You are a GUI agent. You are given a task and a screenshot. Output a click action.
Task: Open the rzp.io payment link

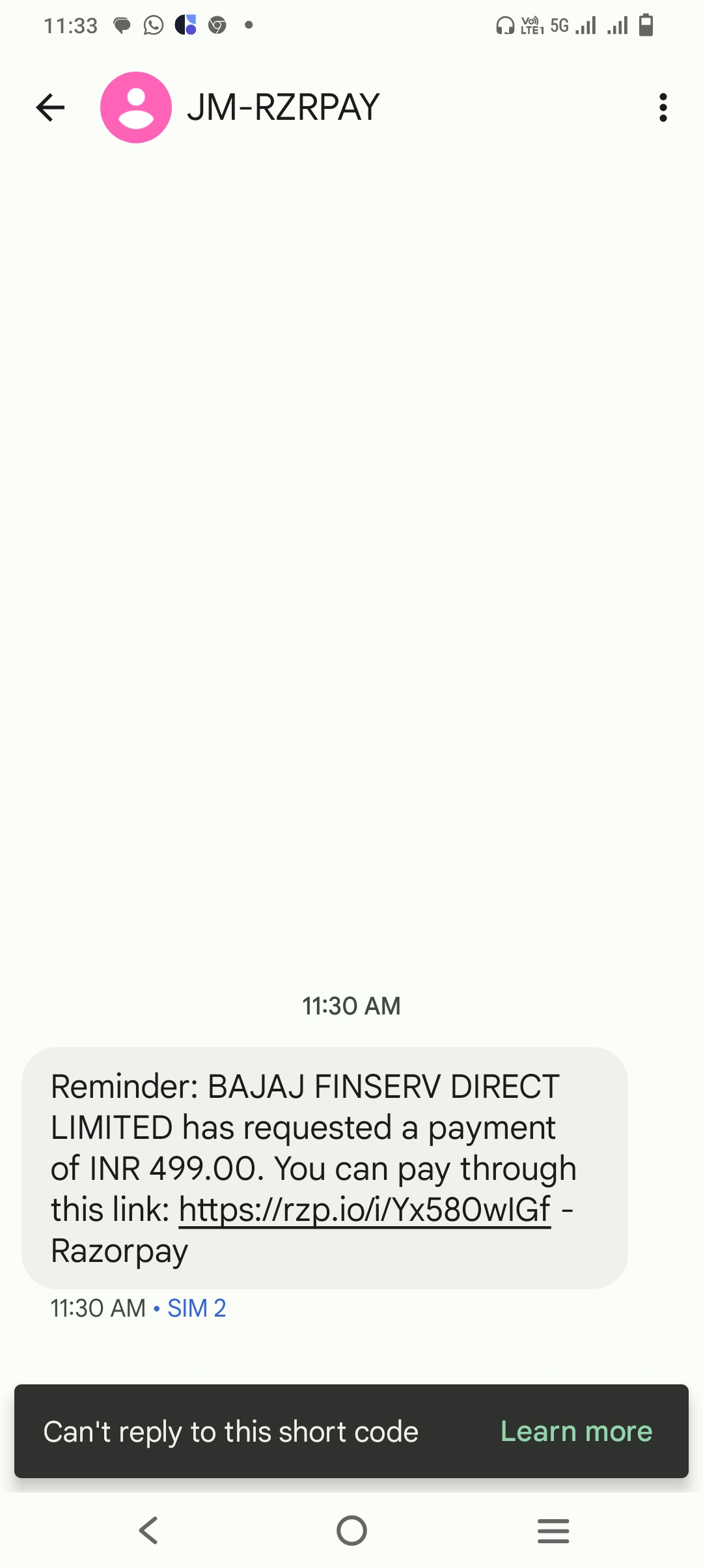coord(365,1210)
